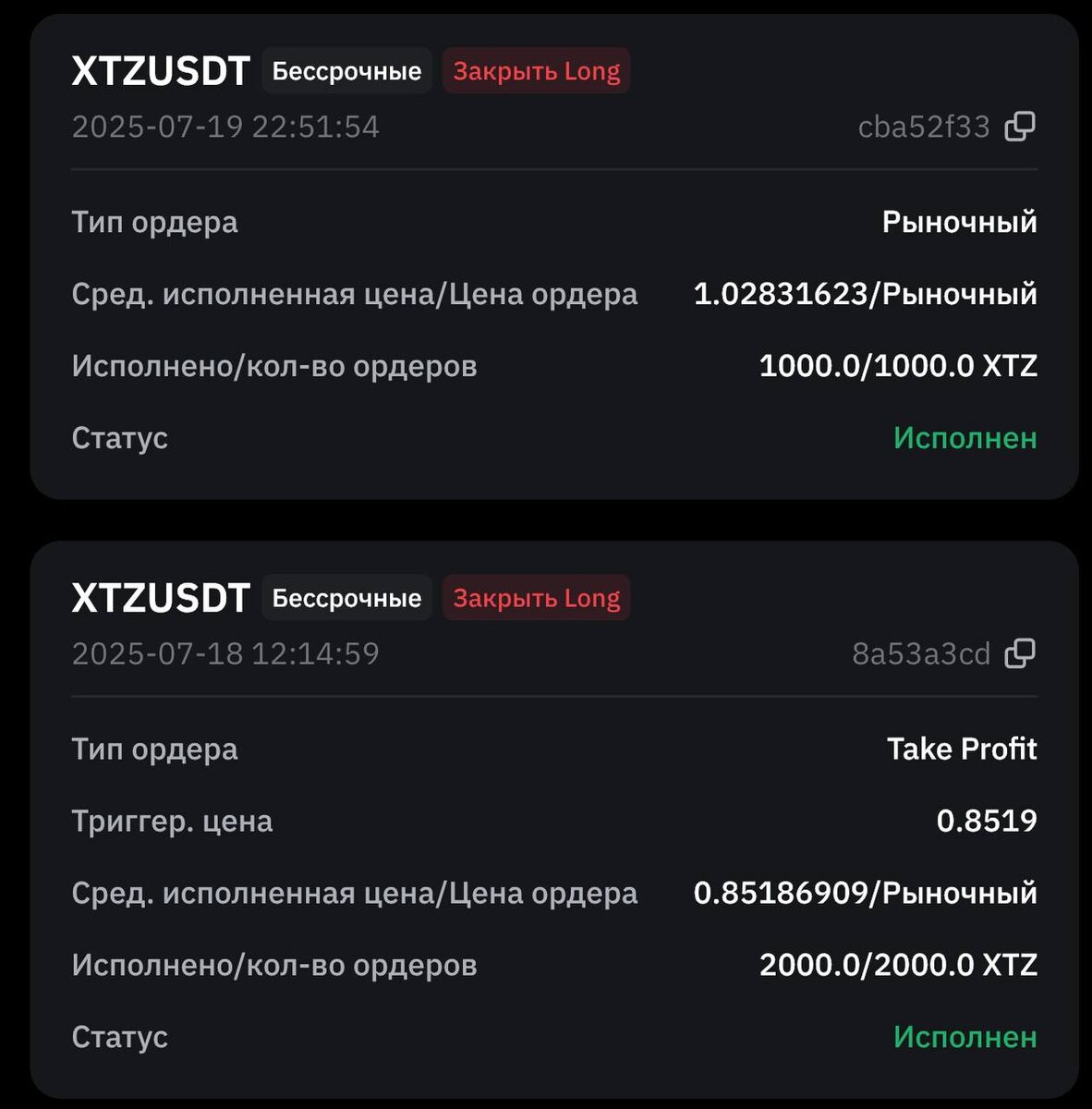Open the XTZUSDT symbol in the second order
Screen dimensions: 1092x1109
(x=161, y=596)
